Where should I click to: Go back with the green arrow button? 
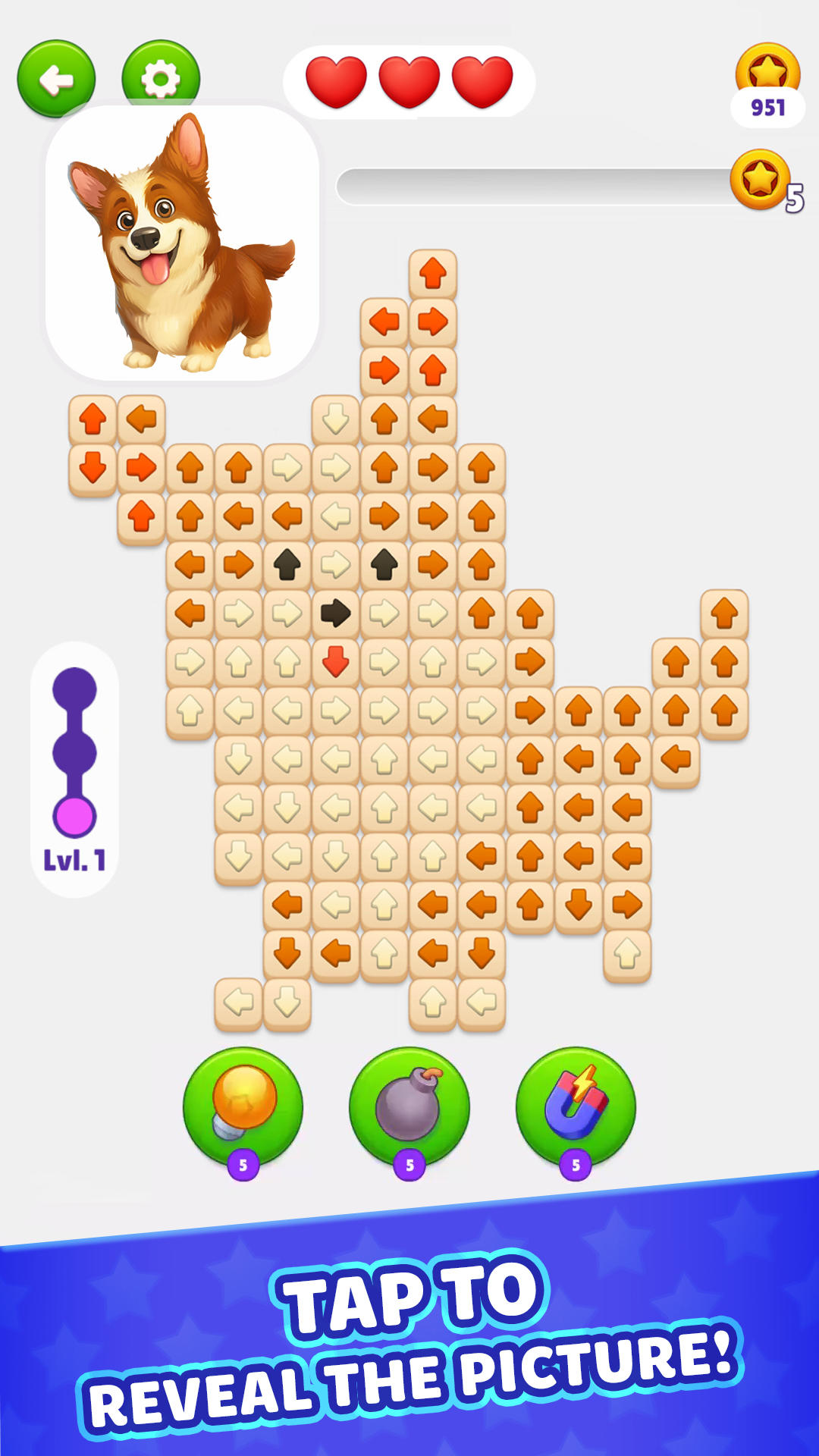[x=56, y=78]
